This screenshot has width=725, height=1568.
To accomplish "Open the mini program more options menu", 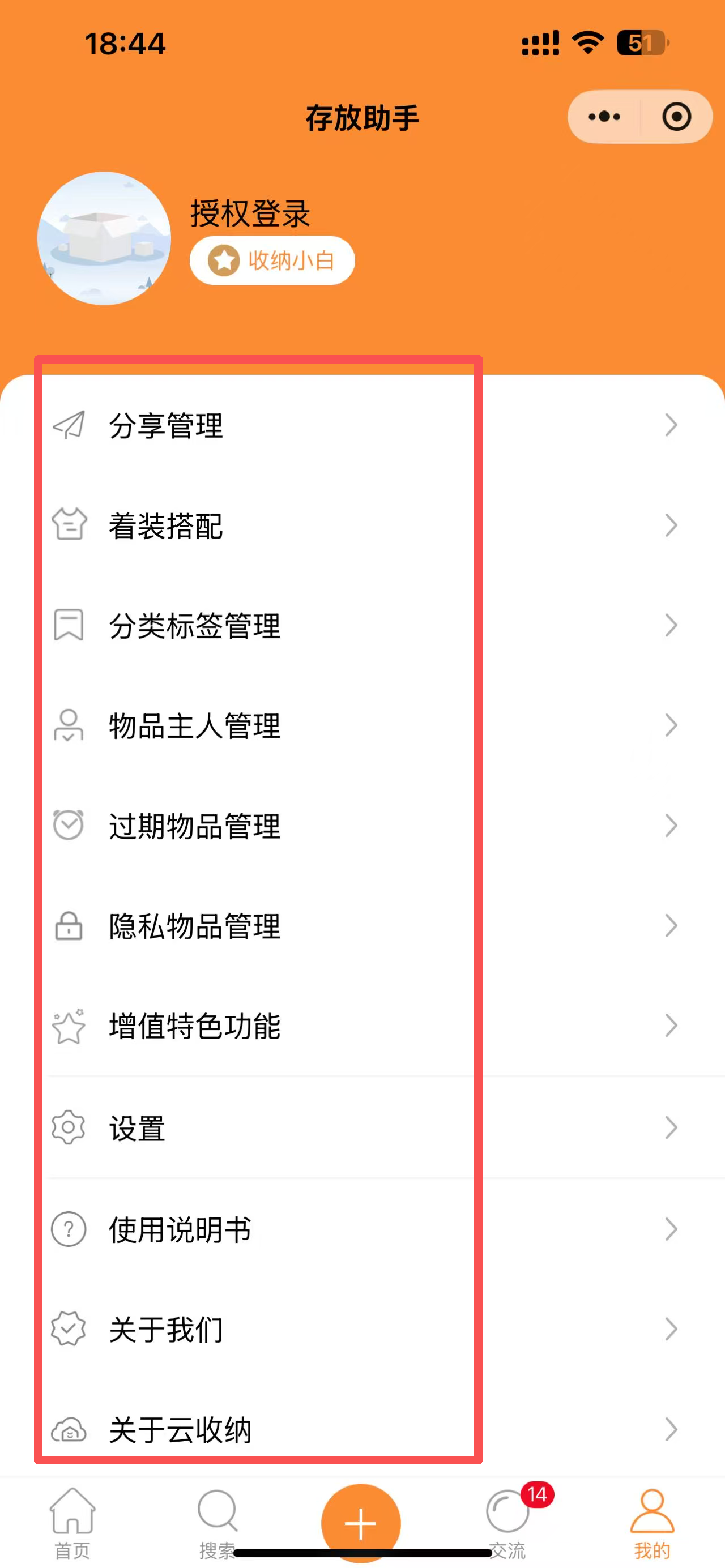I will tap(604, 117).
